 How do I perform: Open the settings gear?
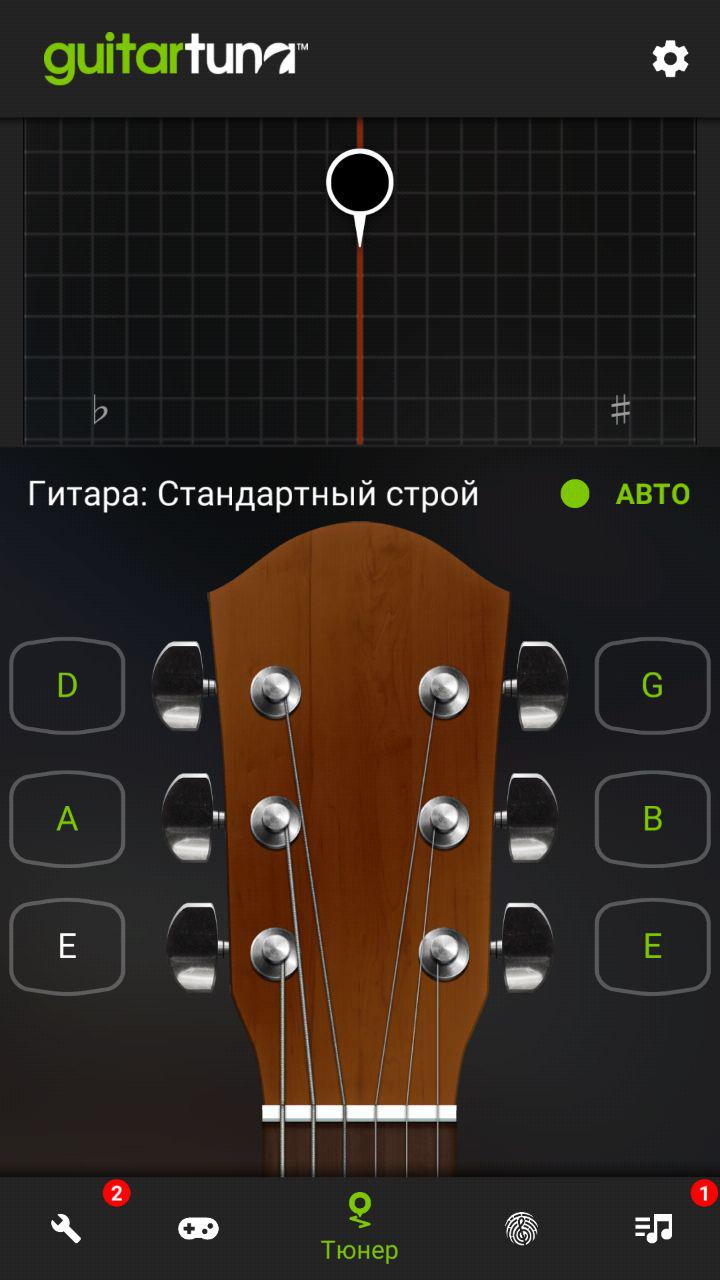point(670,60)
